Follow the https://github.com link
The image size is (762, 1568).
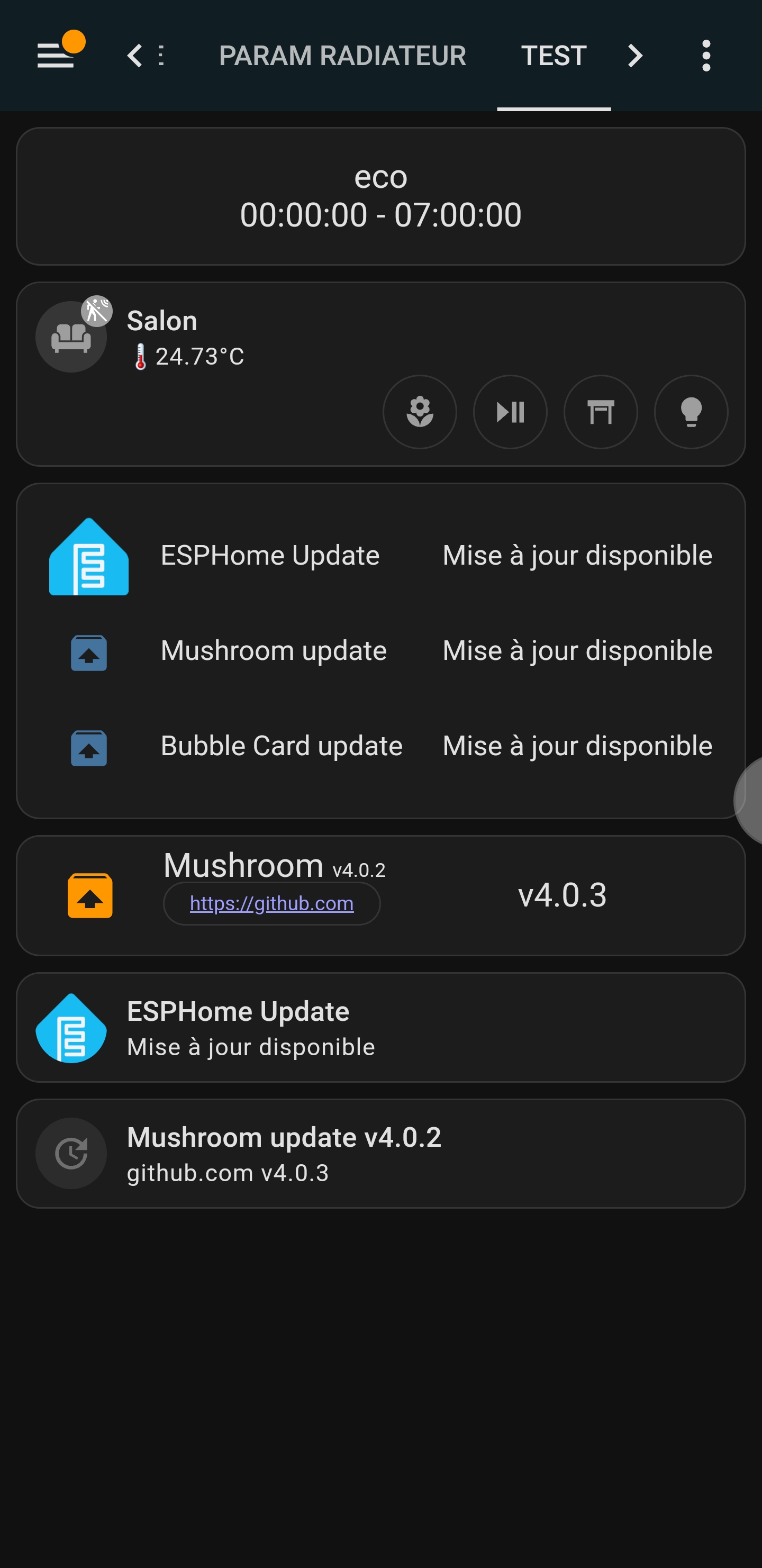pyautogui.click(x=271, y=903)
